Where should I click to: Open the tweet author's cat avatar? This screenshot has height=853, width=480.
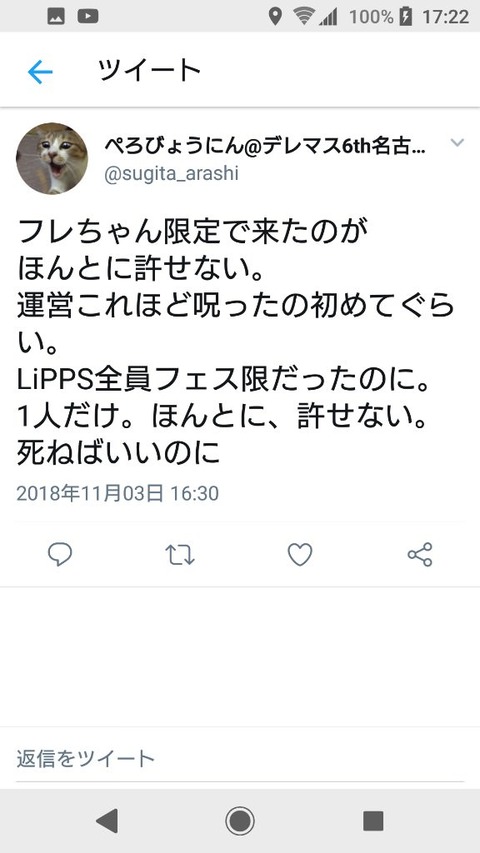pos(52,158)
